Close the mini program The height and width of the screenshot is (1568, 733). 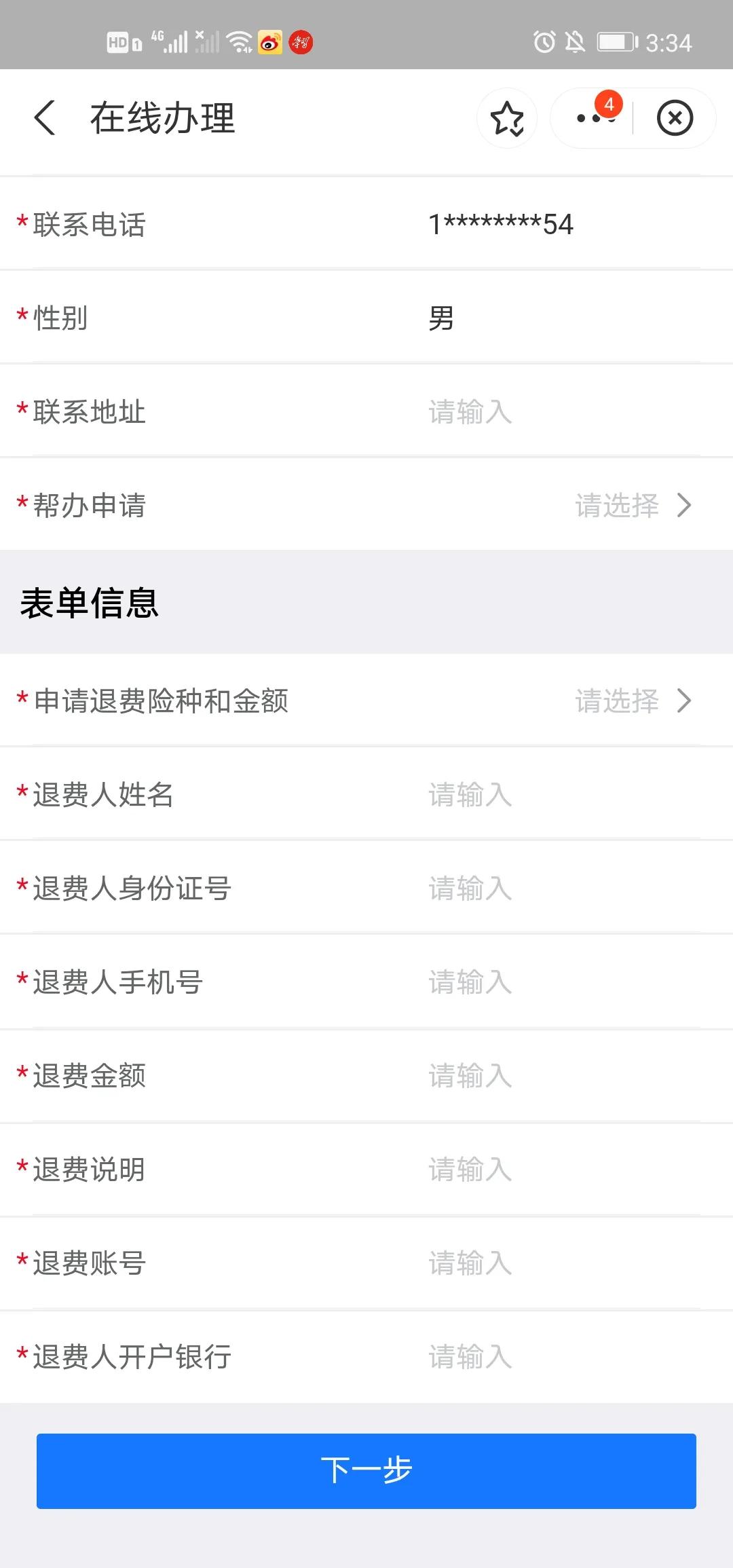coord(674,118)
